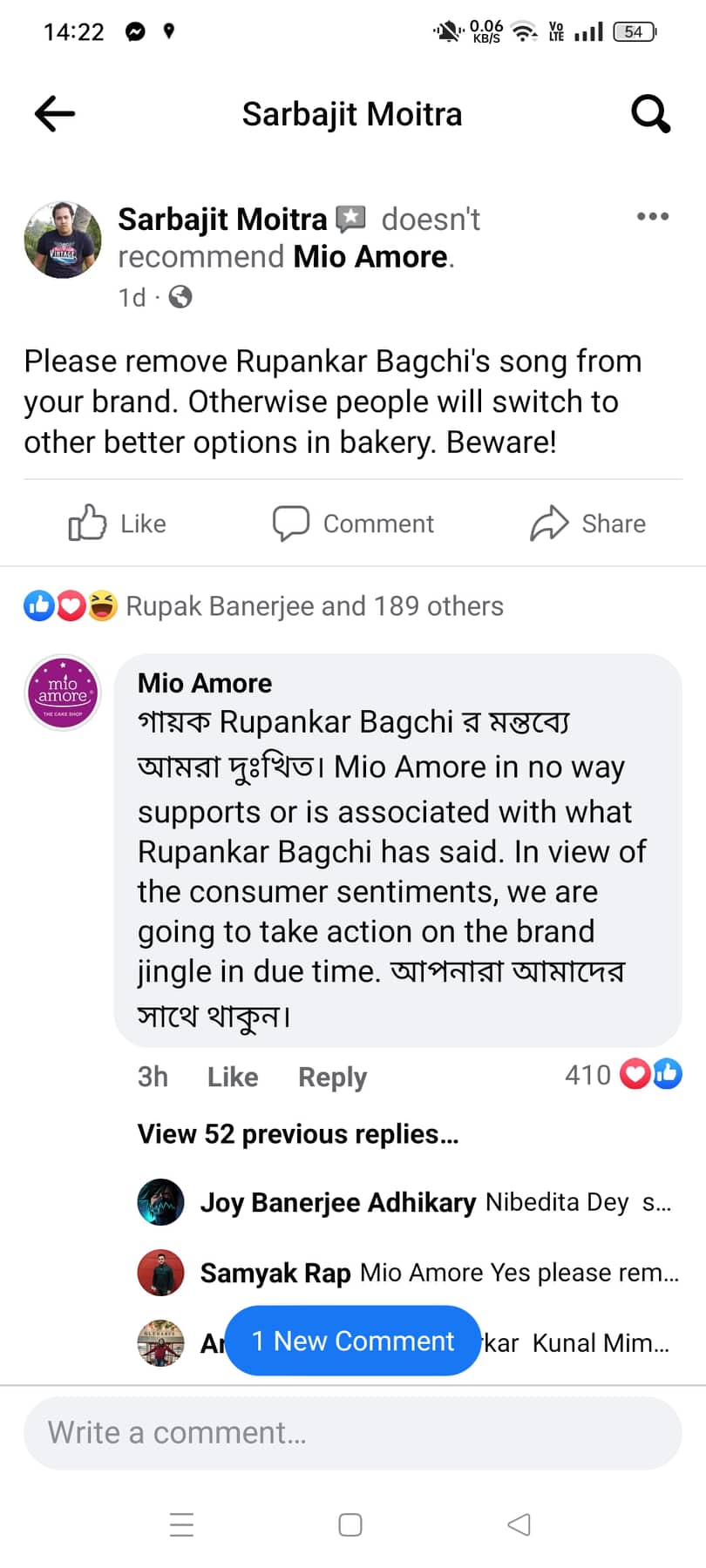Focus the Write a comment field
The width and height of the screenshot is (706, 1568).
[x=353, y=1433]
